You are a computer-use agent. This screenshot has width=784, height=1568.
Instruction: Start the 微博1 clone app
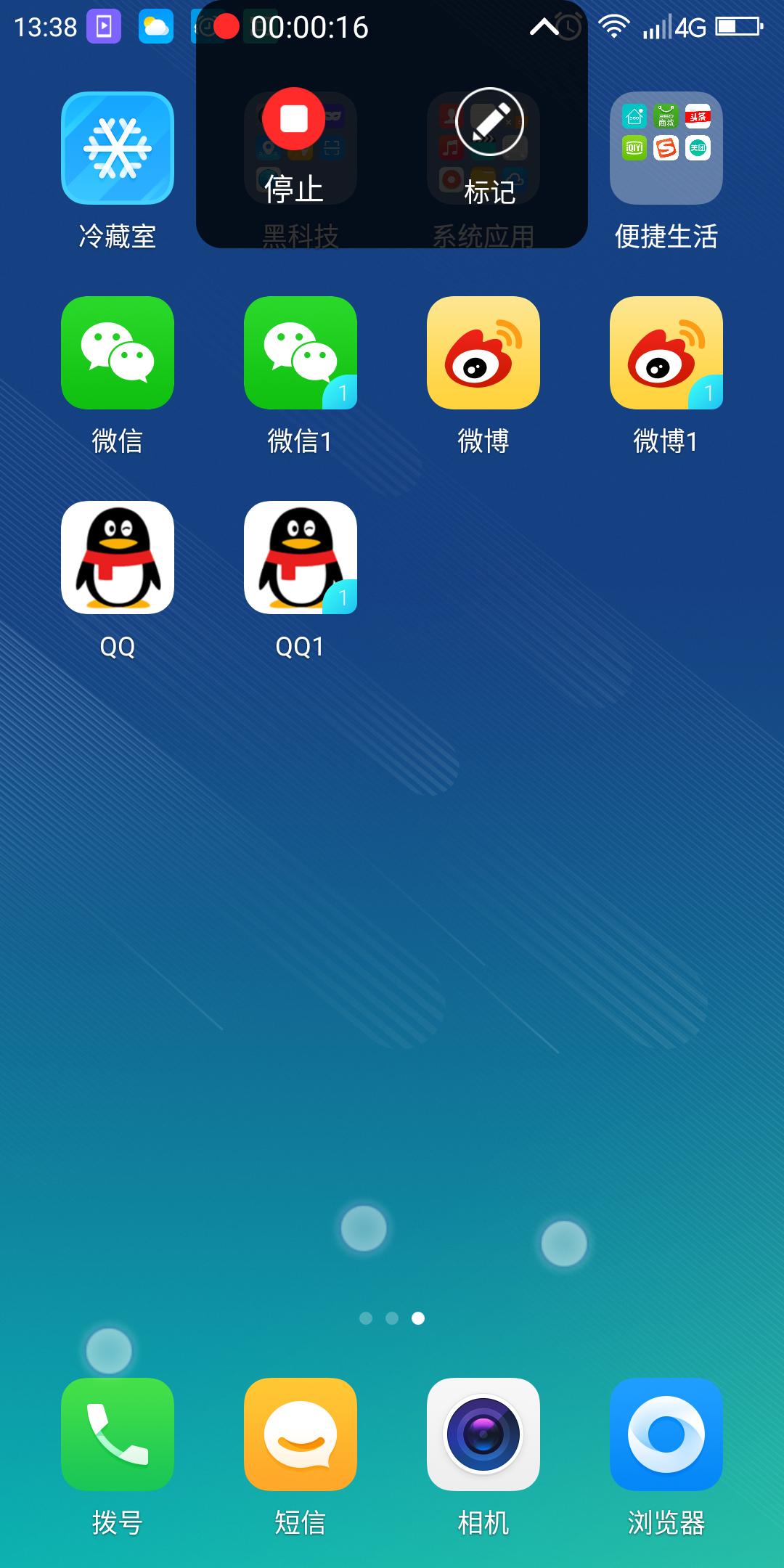click(x=665, y=354)
